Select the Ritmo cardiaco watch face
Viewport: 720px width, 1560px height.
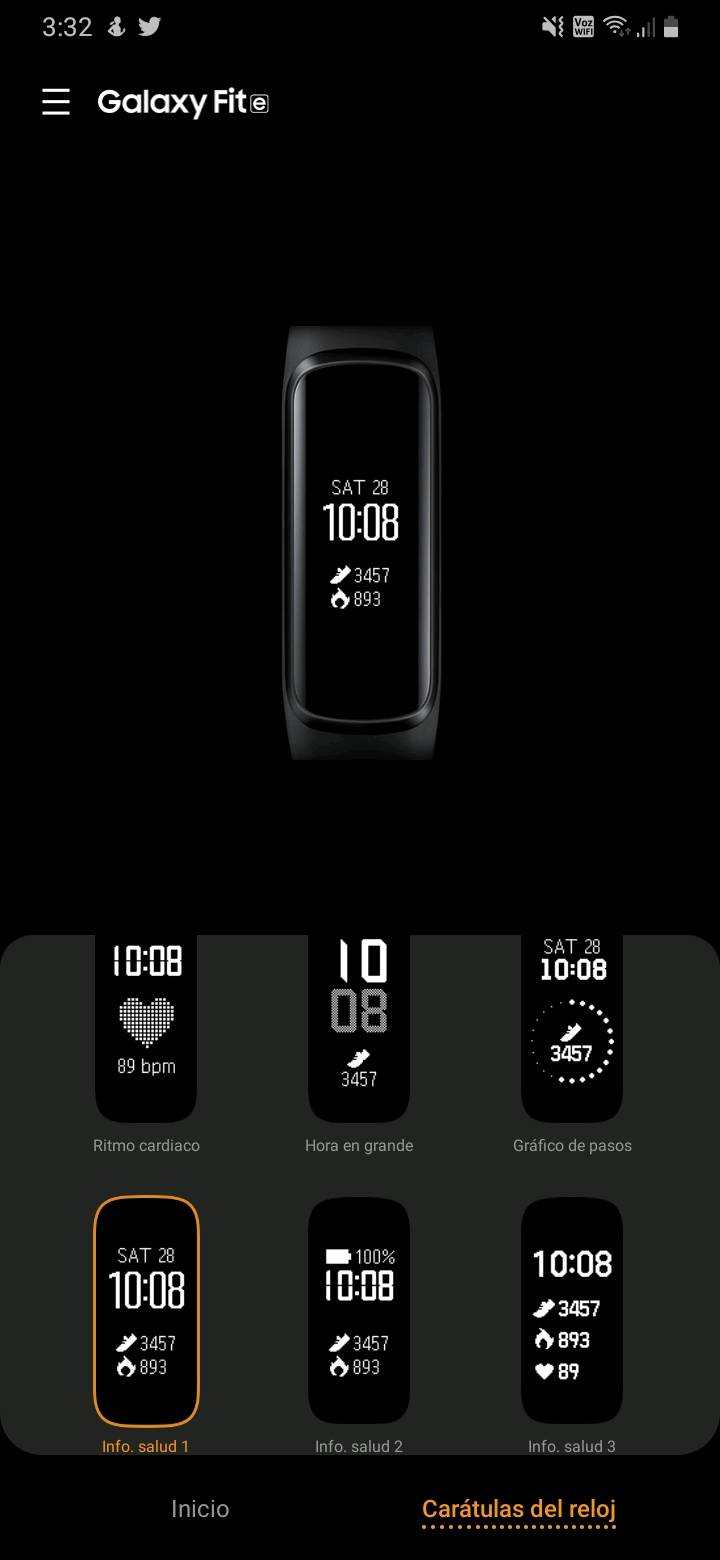[x=146, y=1030]
